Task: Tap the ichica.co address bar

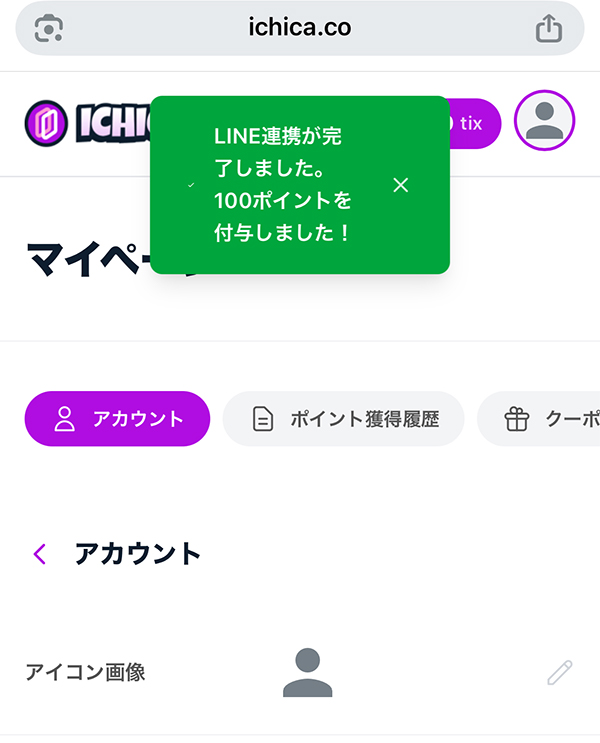Action: (300, 28)
